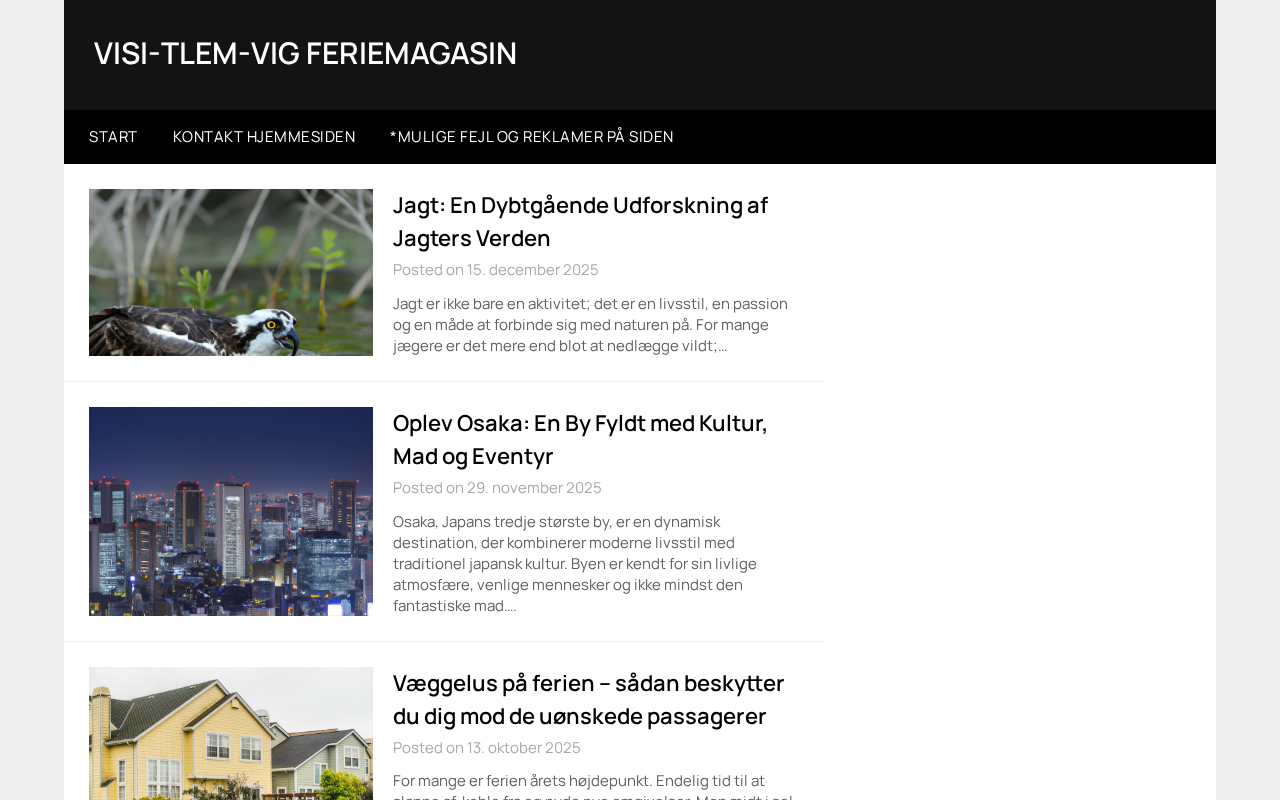Open the Visi-Tlem-Vig Feriemagasin site title
The width and height of the screenshot is (1280, 800).
click(x=305, y=53)
